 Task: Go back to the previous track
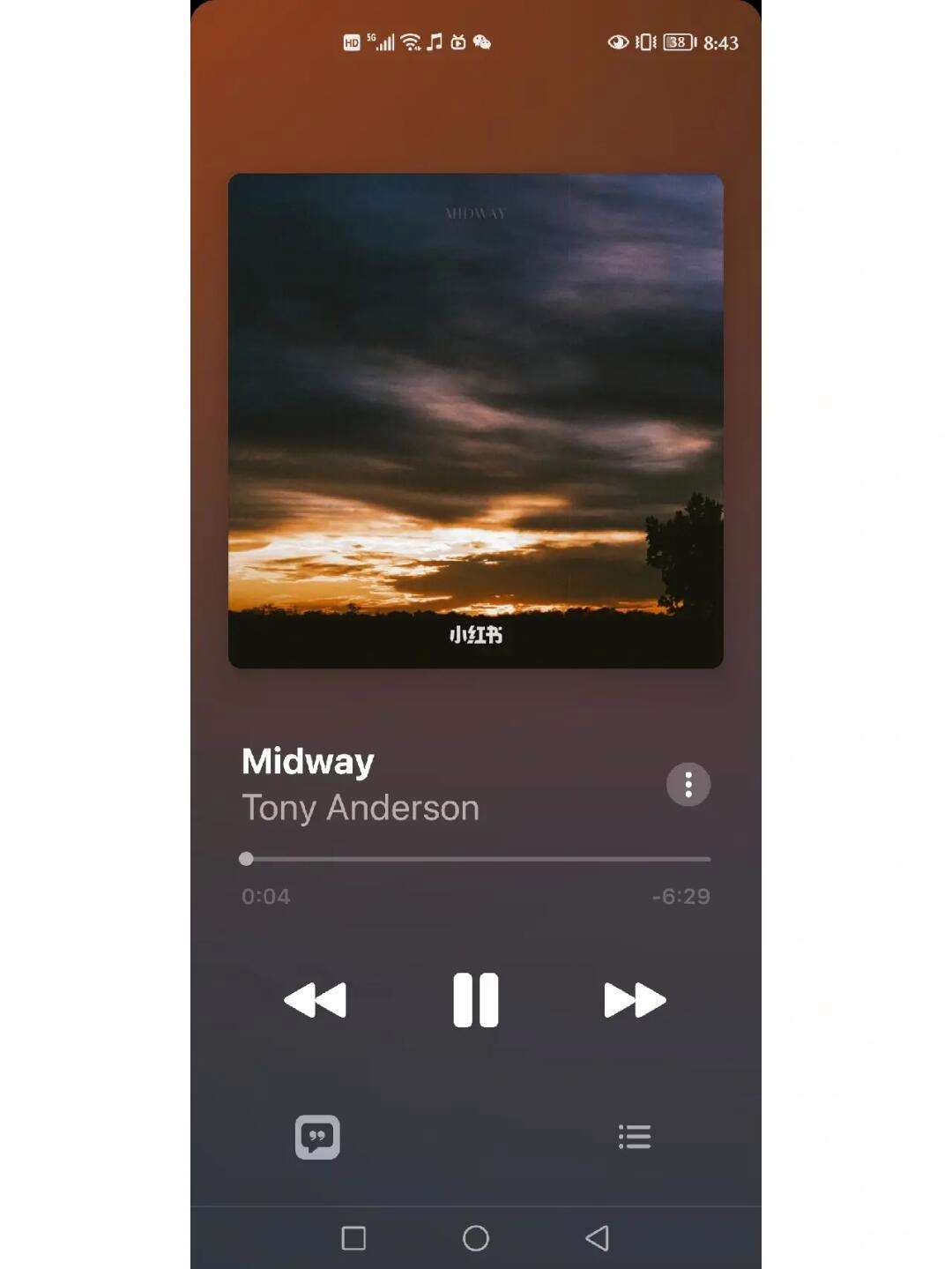[316, 1000]
